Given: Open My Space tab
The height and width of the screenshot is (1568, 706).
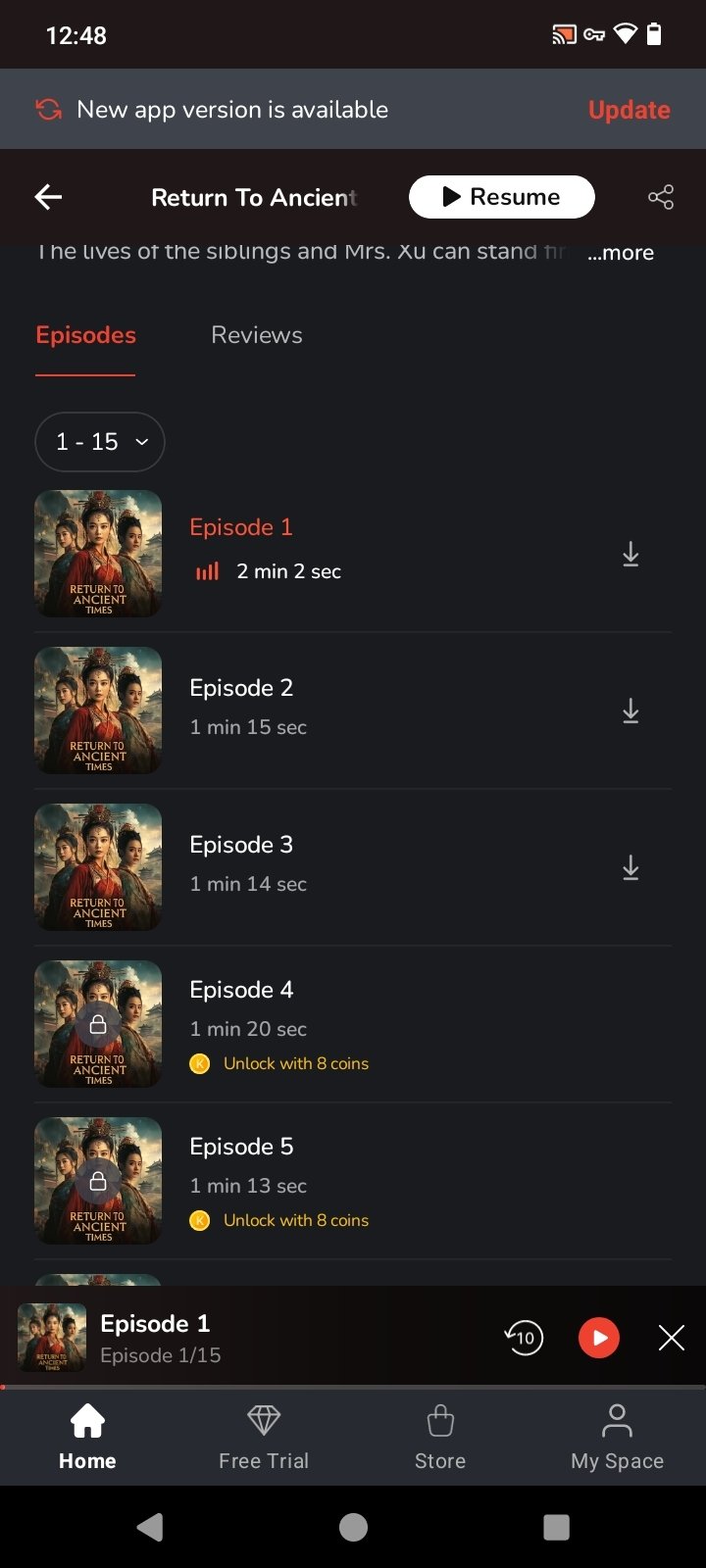Looking at the screenshot, I should click(617, 1436).
